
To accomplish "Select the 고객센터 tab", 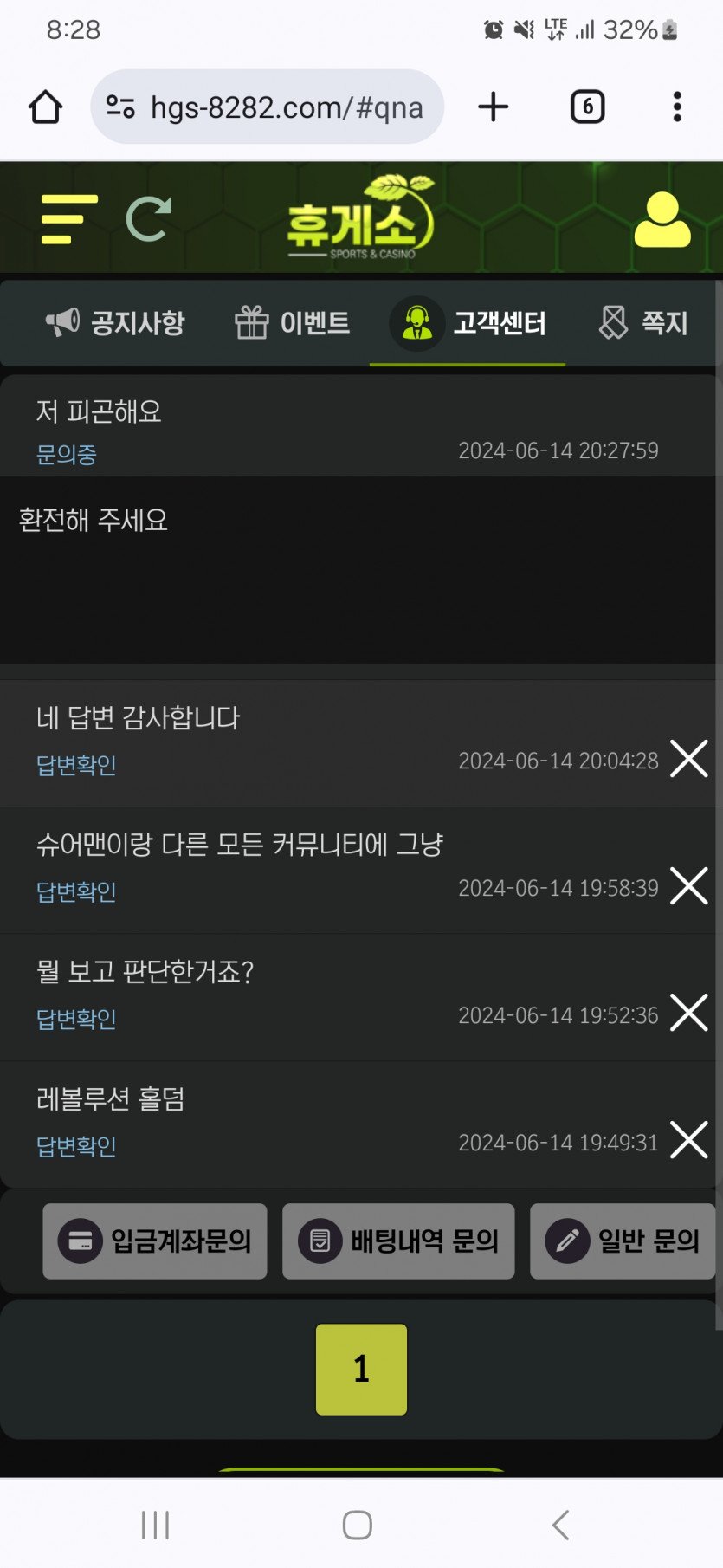I will [x=468, y=323].
